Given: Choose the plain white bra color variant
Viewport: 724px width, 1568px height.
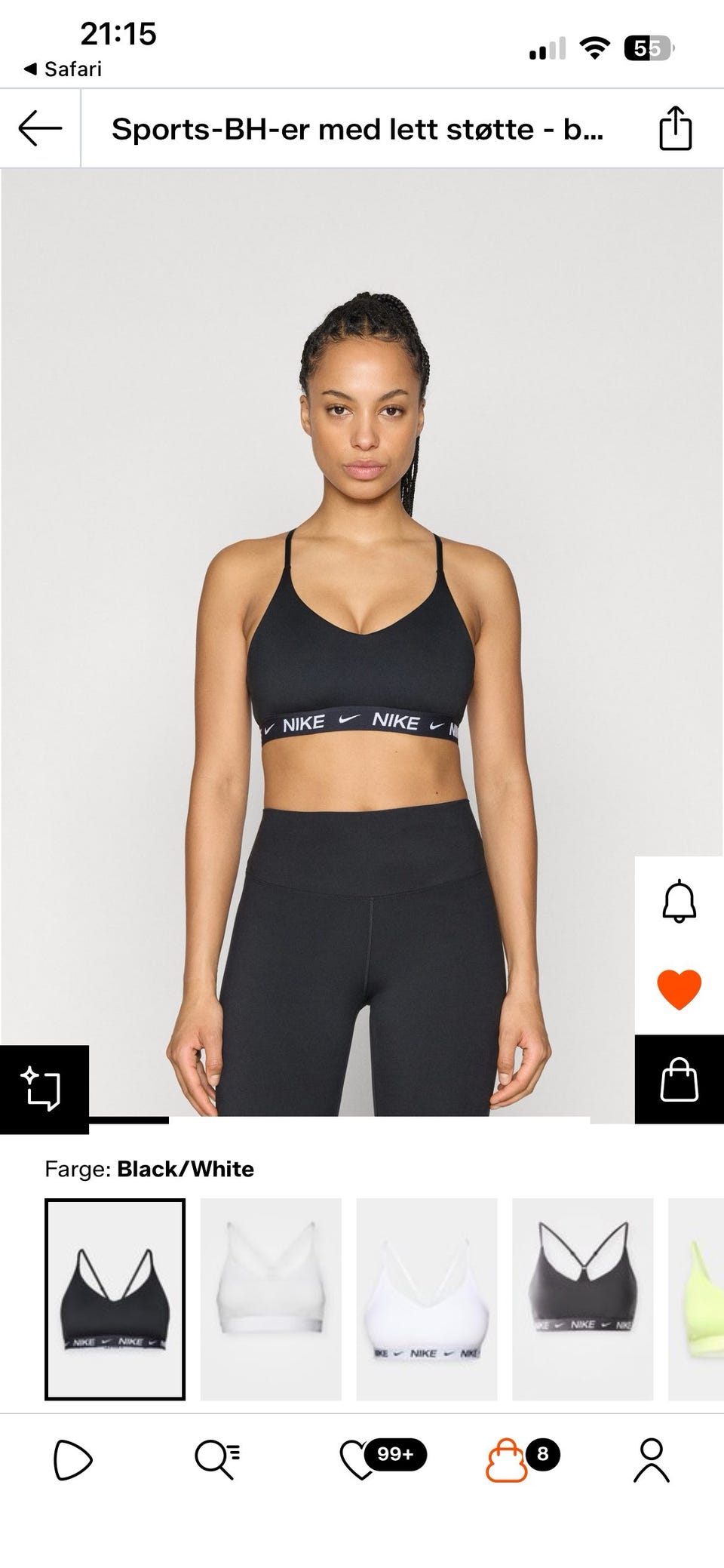Looking at the screenshot, I should point(271,1299).
